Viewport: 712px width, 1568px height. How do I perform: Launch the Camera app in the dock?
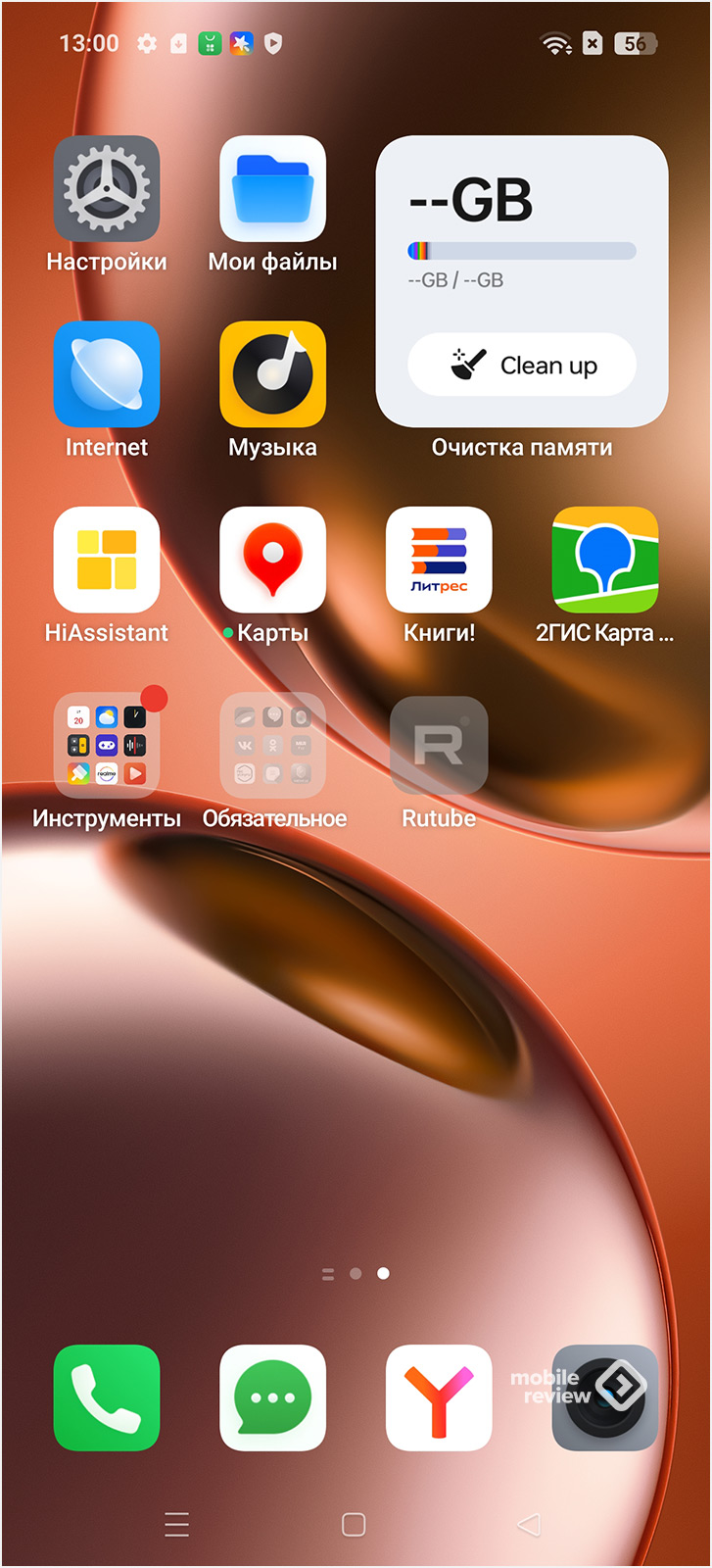604,1397
